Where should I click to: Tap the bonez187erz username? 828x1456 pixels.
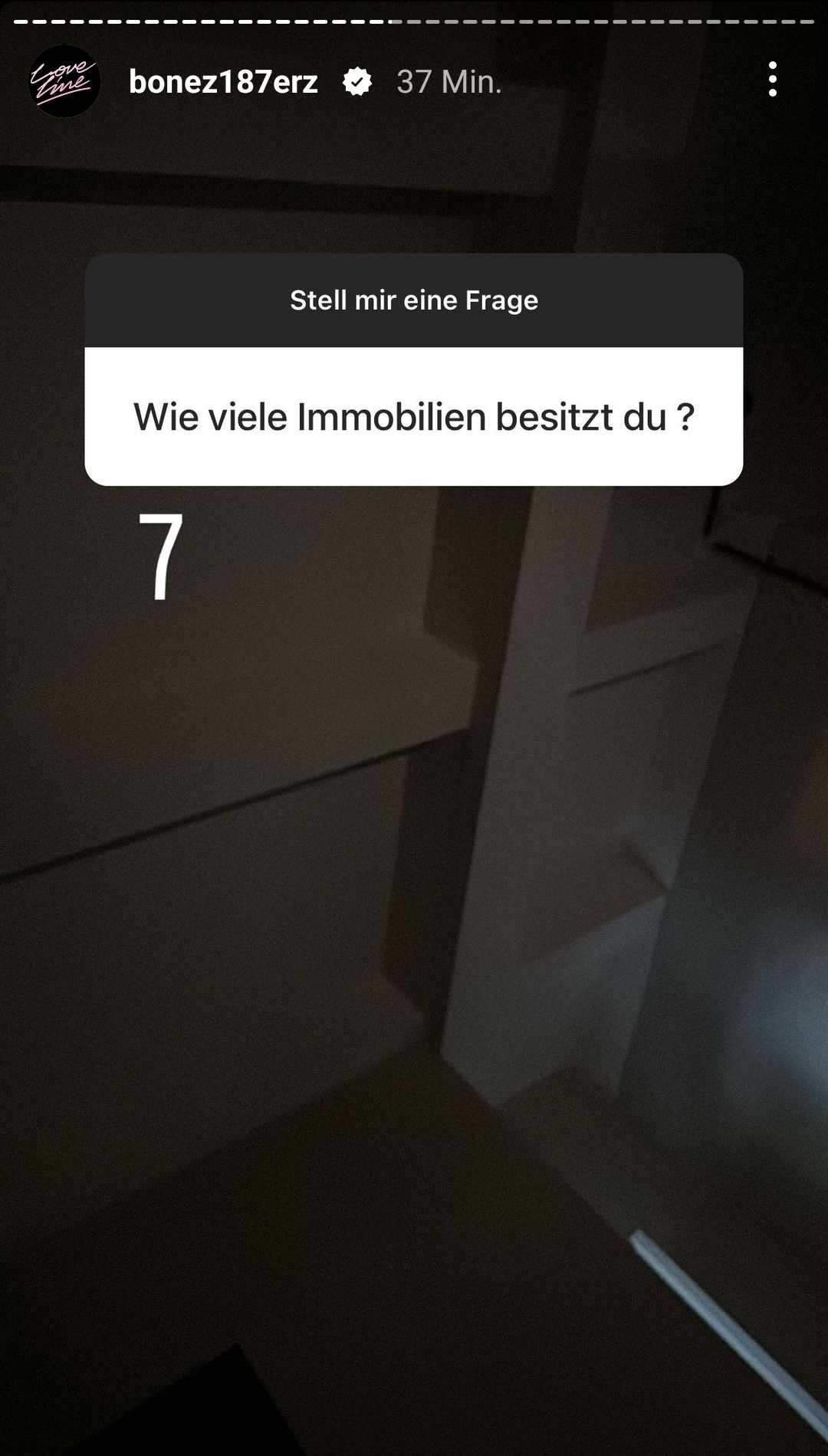tap(223, 82)
